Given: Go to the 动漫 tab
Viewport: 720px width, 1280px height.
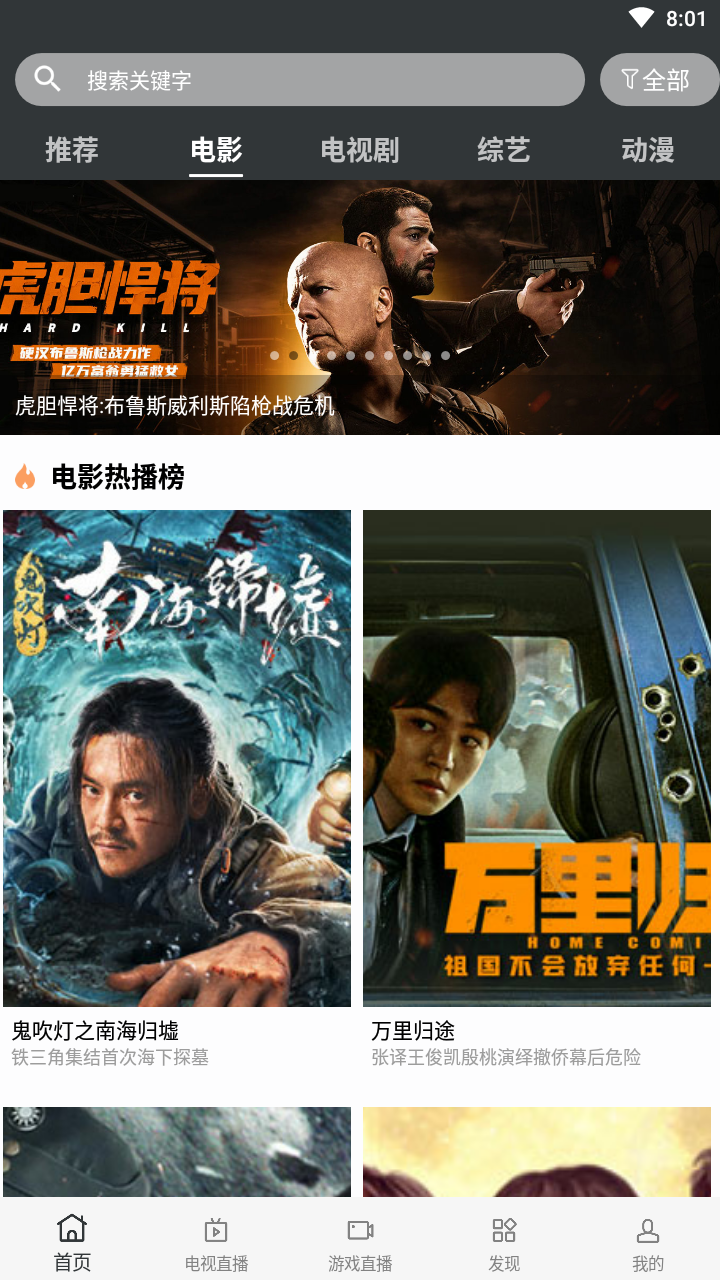Looking at the screenshot, I should point(648,150).
